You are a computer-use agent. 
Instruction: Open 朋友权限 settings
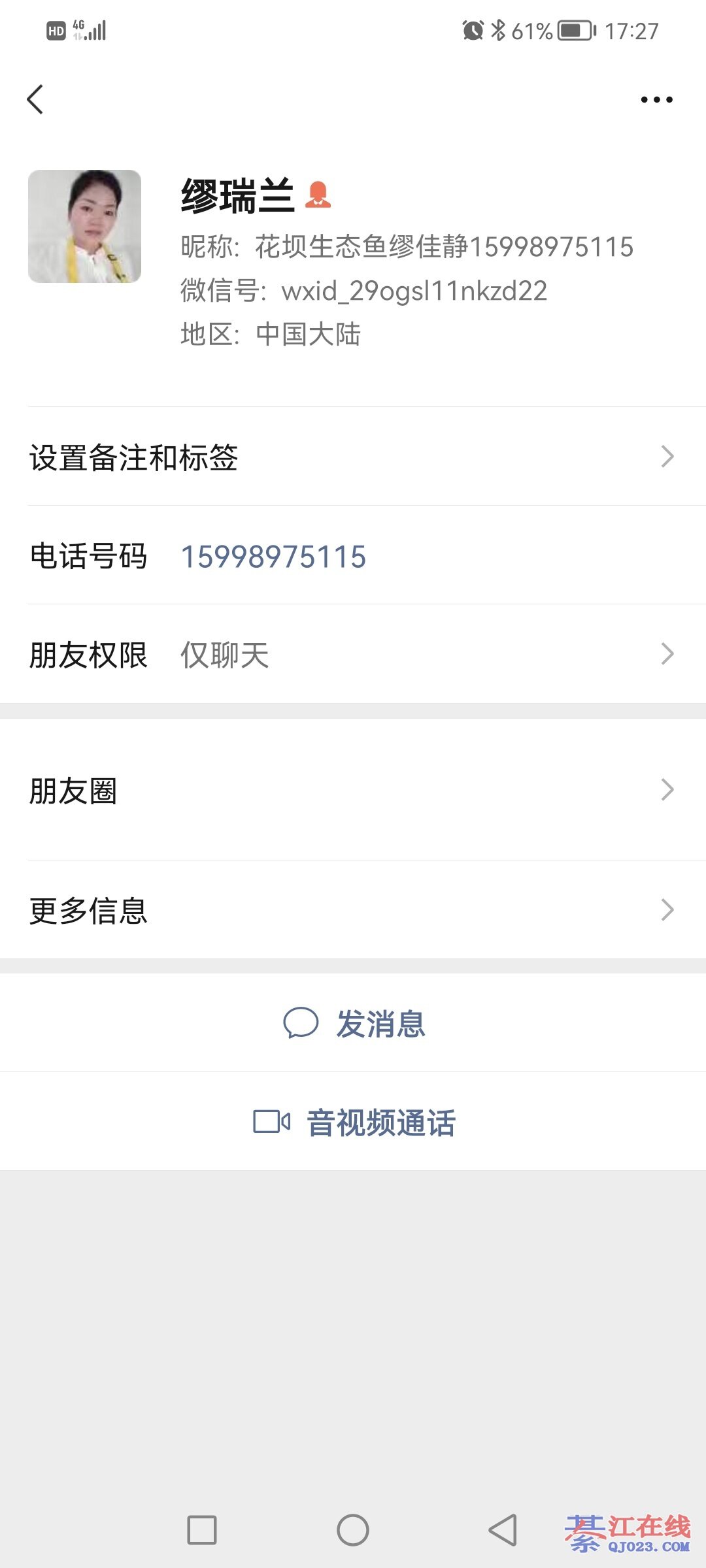(x=353, y=655)
